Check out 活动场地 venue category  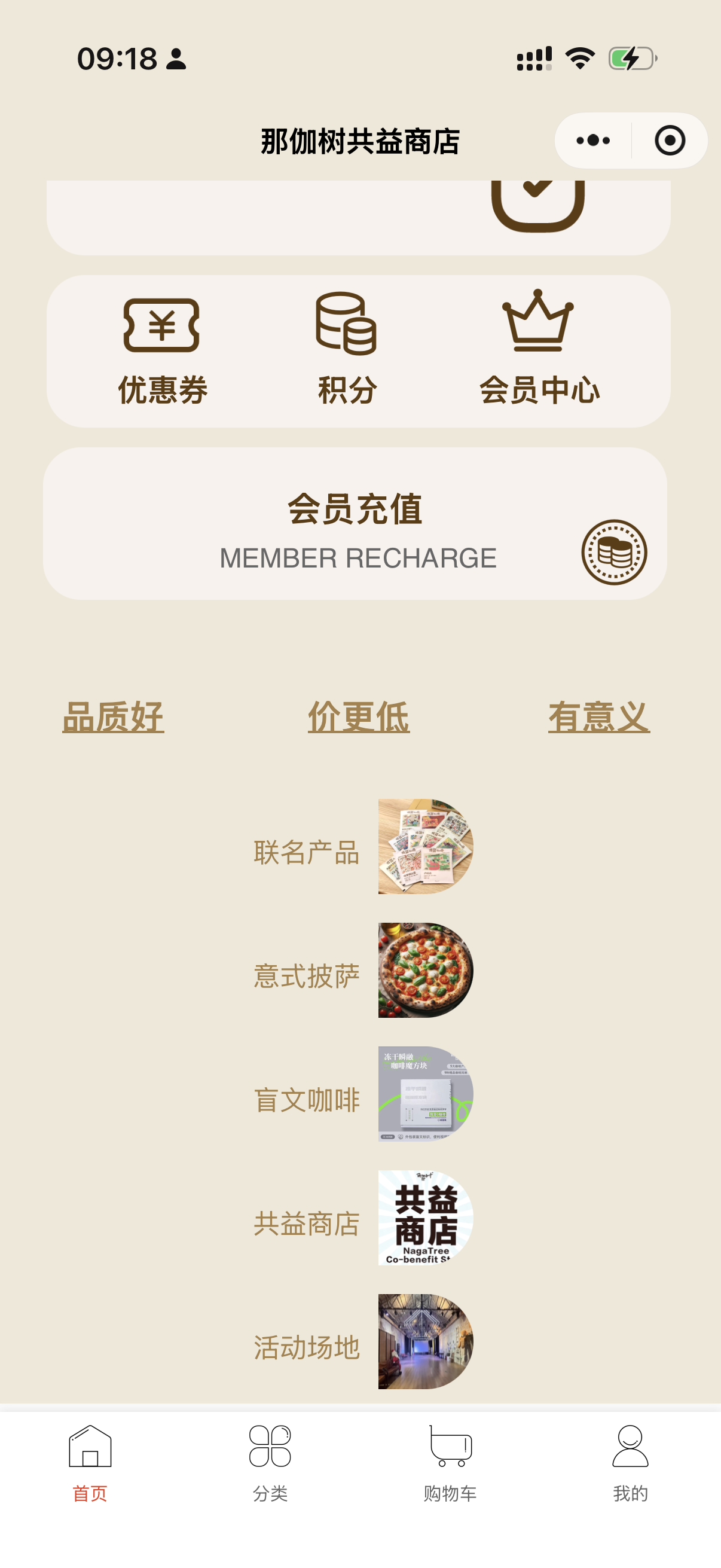point(363,1341)
